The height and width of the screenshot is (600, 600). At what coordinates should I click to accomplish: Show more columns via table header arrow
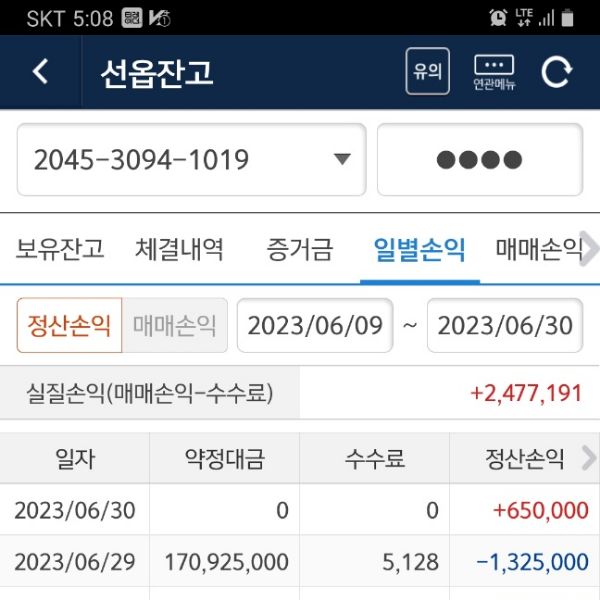(x=589, y=458)
